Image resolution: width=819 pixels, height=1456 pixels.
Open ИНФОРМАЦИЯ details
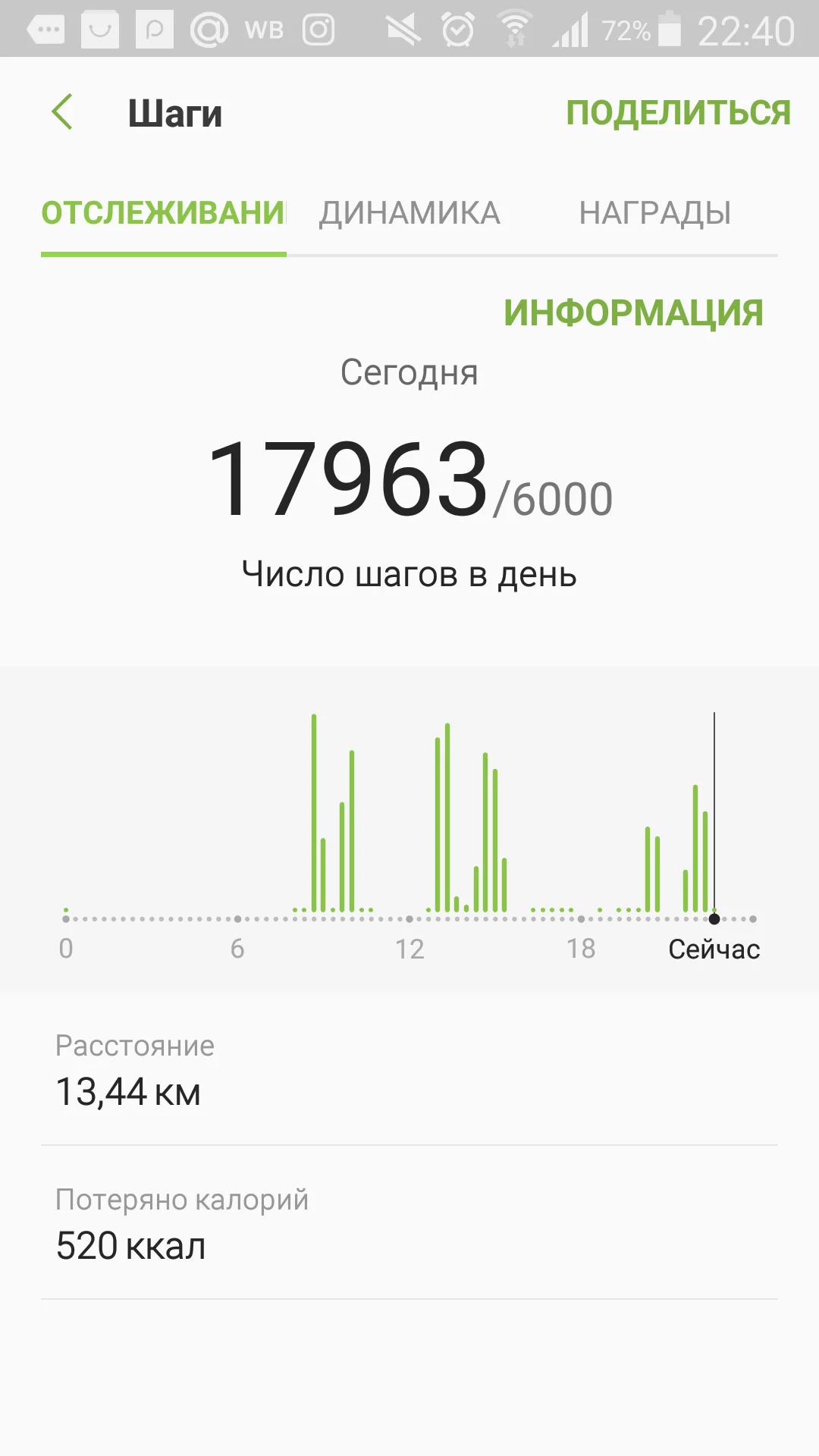[x=634, y=311]
